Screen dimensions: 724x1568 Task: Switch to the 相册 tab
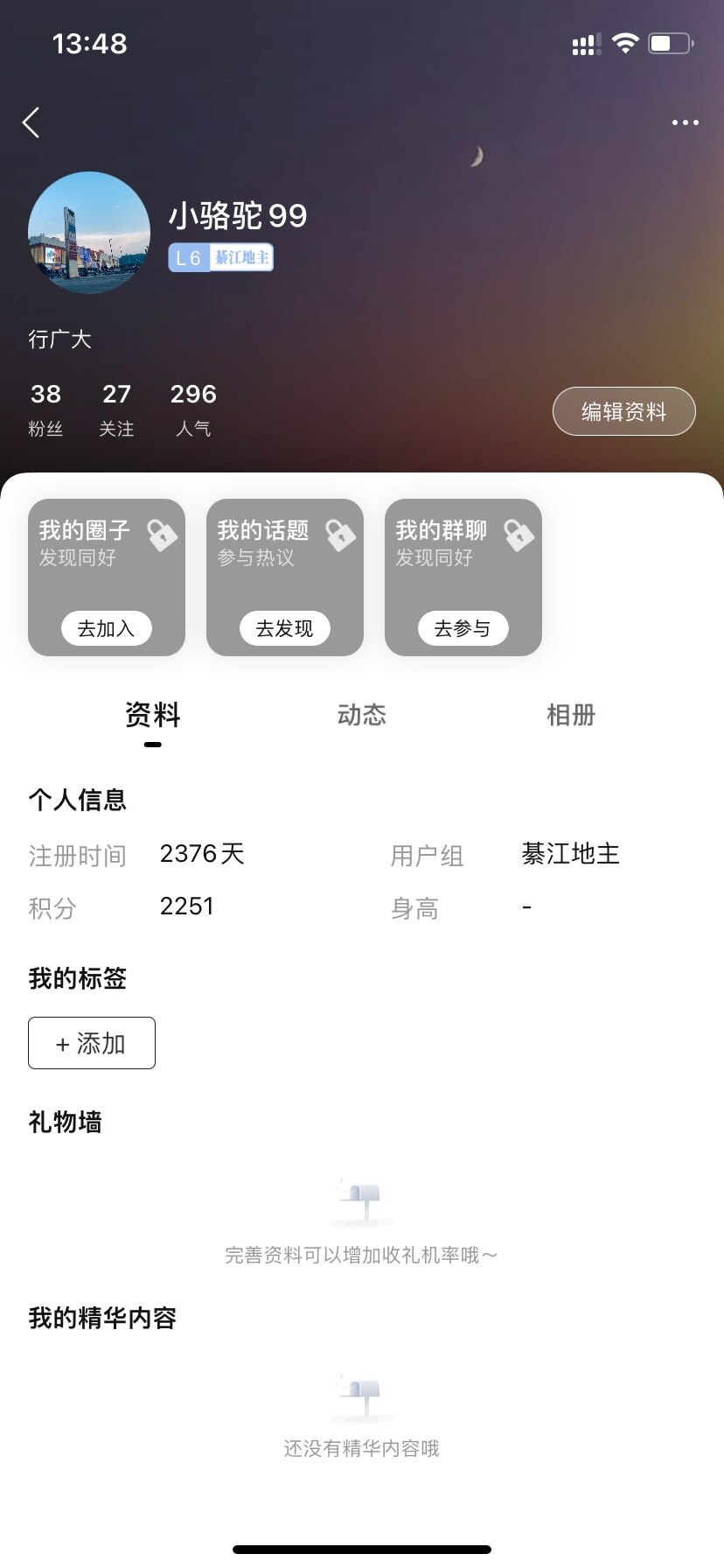pyautogui.click(x=570, y=715)
